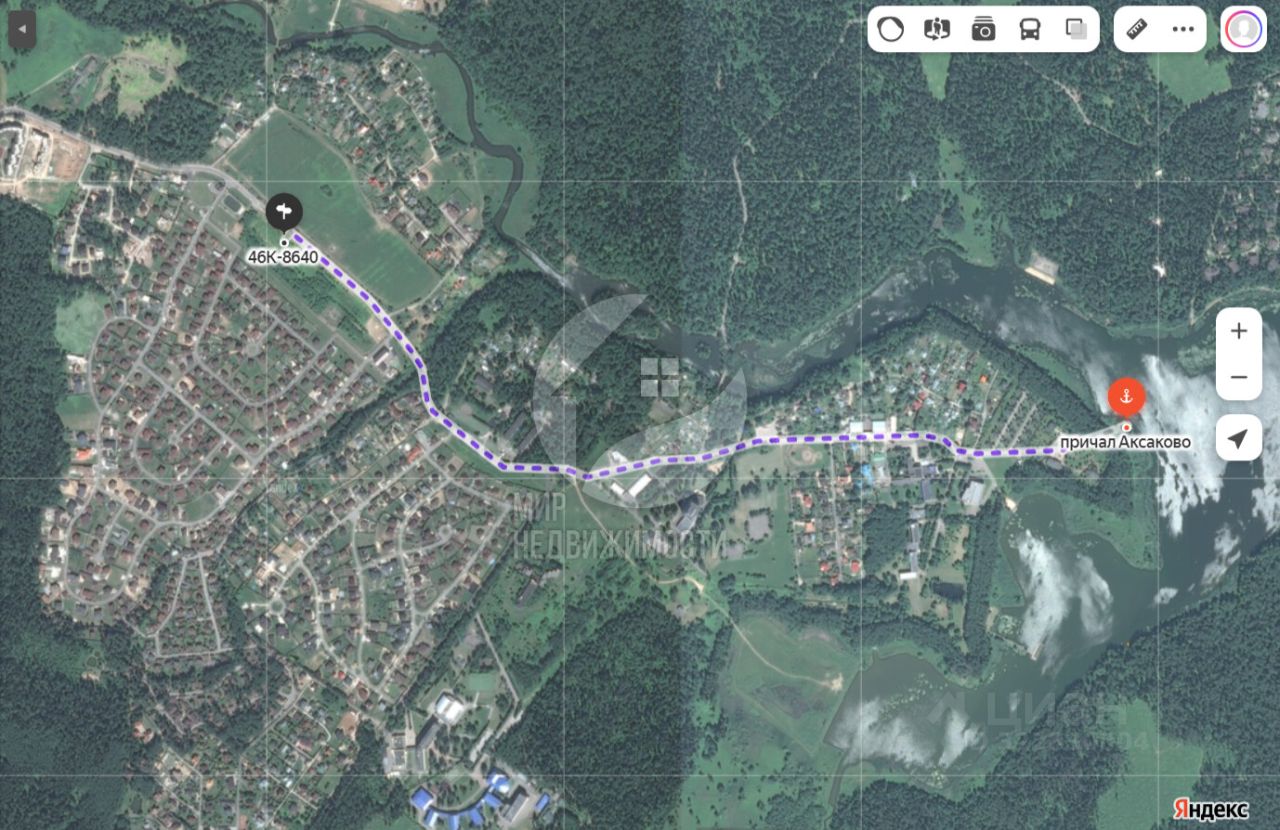Center map on my location
The height and width of the screenshot is (830, 1280).
click(x=1239, y=439)
